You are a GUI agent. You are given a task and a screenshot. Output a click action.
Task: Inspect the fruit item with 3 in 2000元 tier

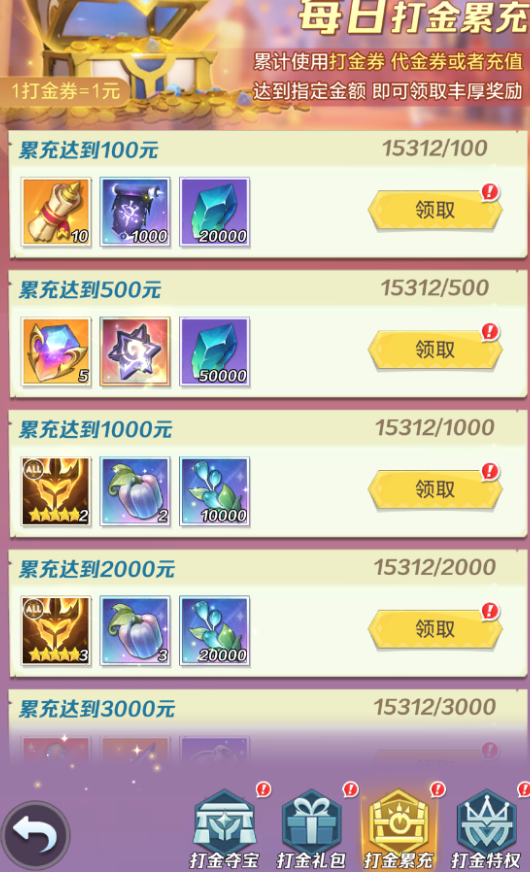click(x=135, y=631)
